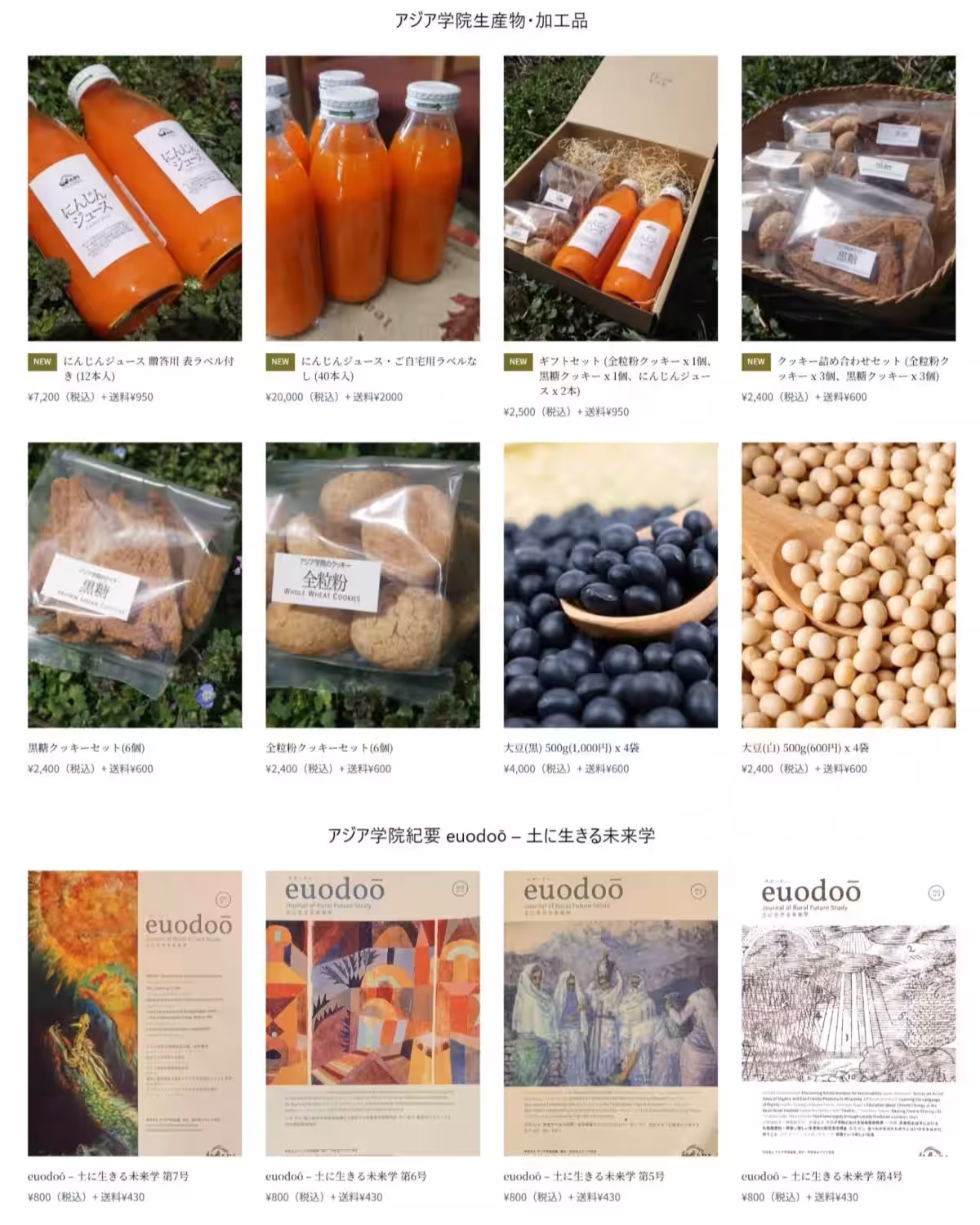Select euodoō journal 第4号

pyautogui.click(x=848, y=1013)
